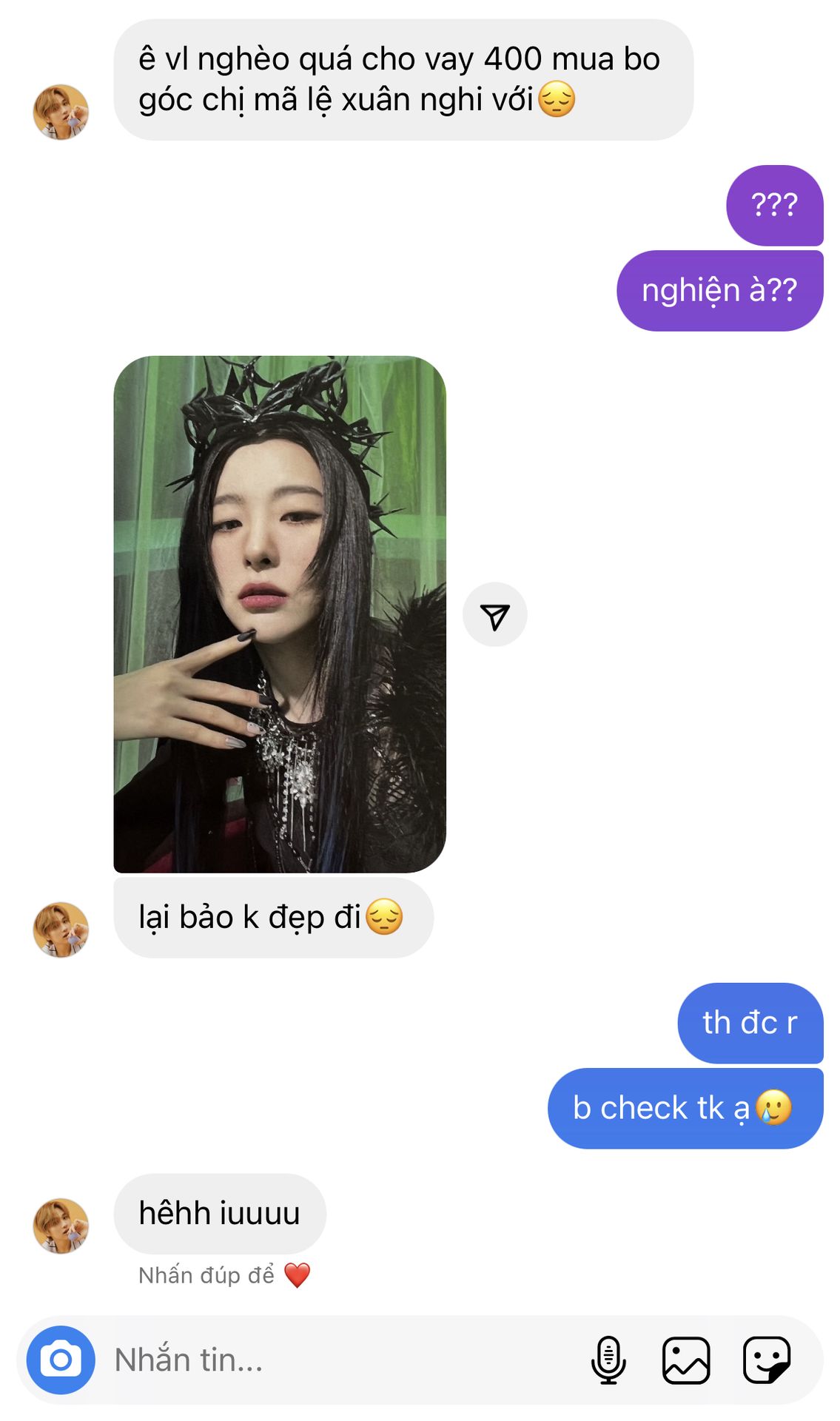The width and height of the screenshot is (840, 1421).
Task: Open the photo sent in the chat
Action: coord(280,614)
